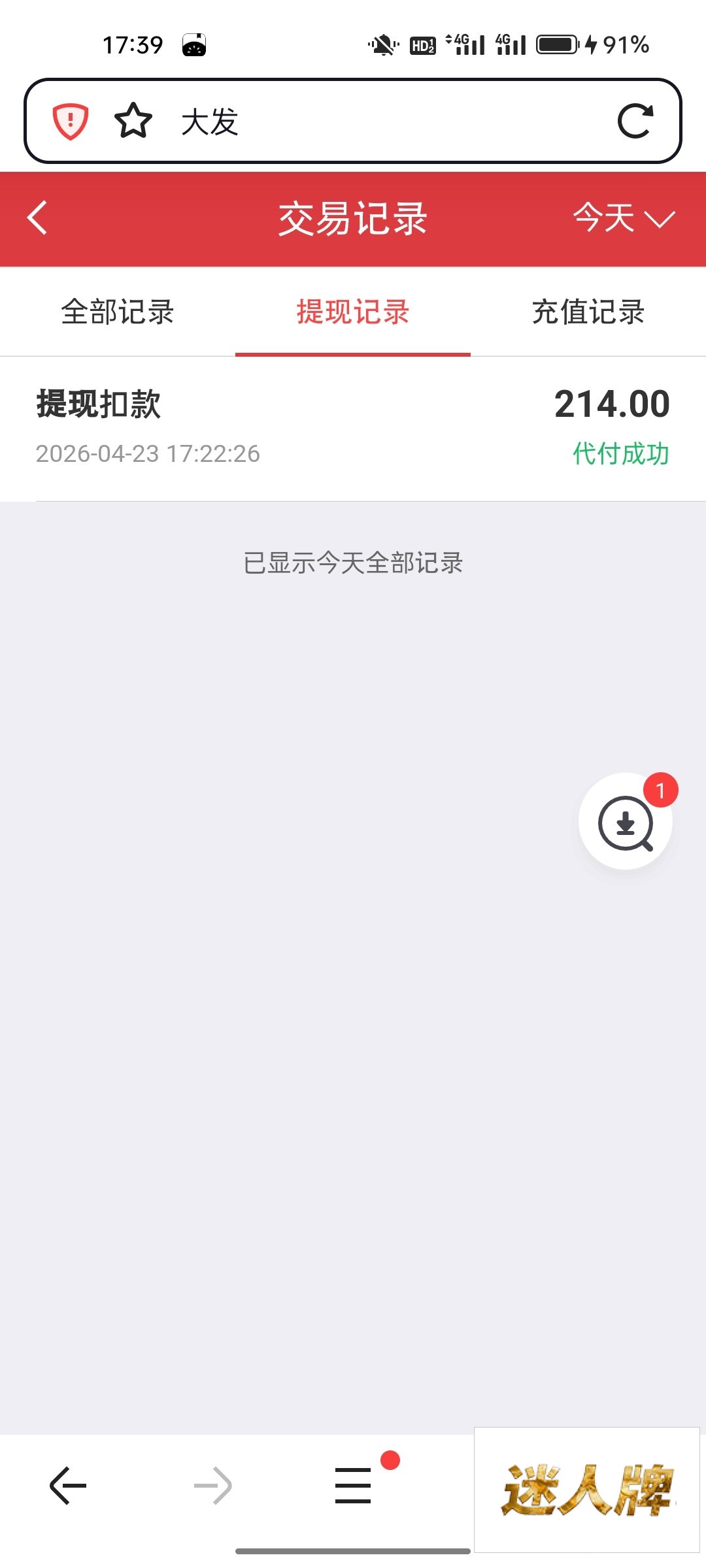Switch to the 充值记录 tab

tap(588, 312)
